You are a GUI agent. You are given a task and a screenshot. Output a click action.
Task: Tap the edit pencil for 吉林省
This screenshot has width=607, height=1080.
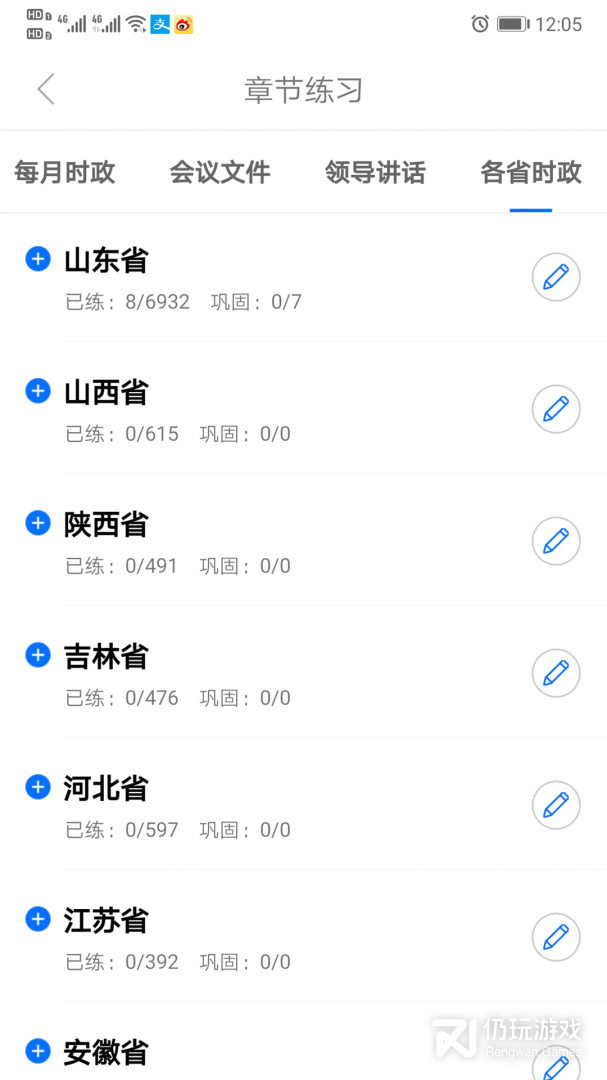click(x=556, y=673)
